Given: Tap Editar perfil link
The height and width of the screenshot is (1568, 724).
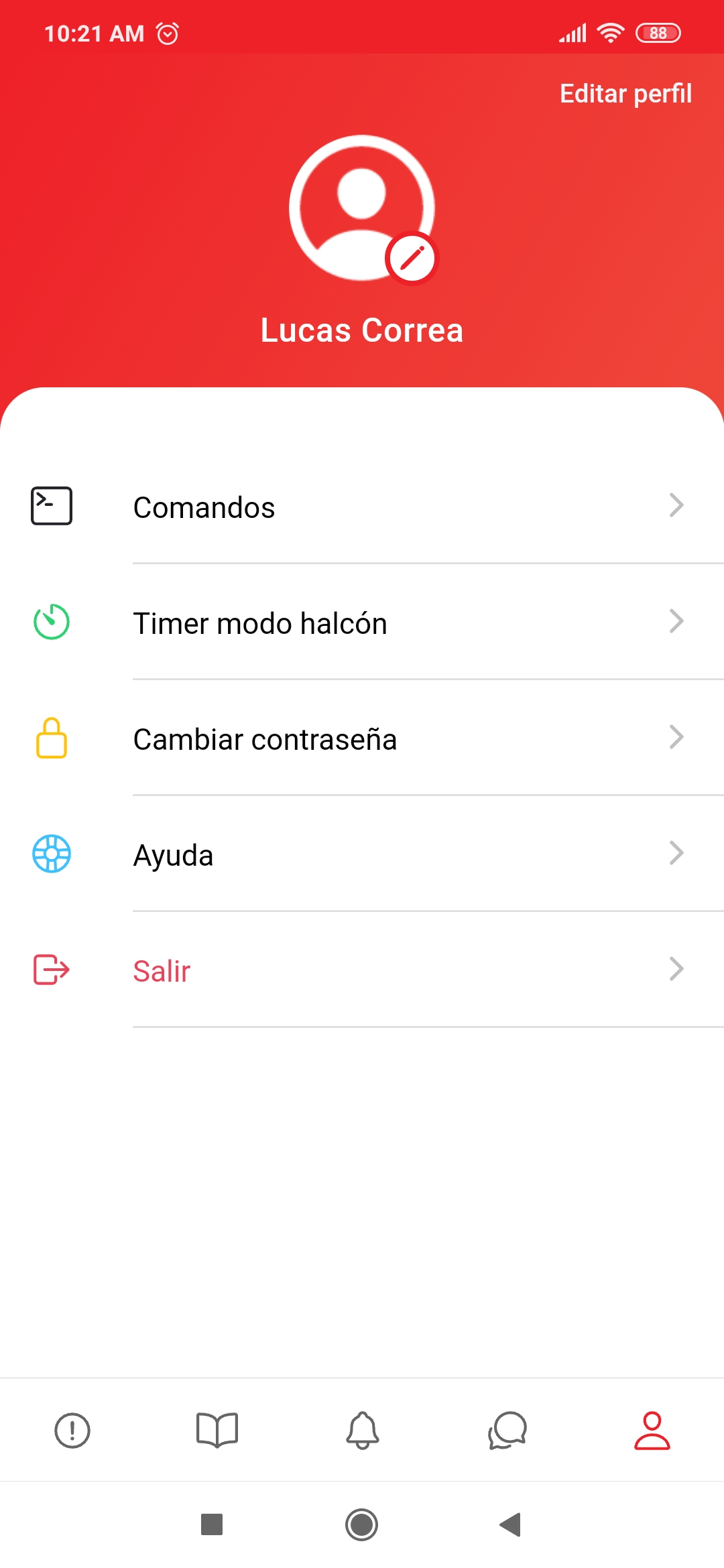Looking at the screenshot, I should (625, 94).
